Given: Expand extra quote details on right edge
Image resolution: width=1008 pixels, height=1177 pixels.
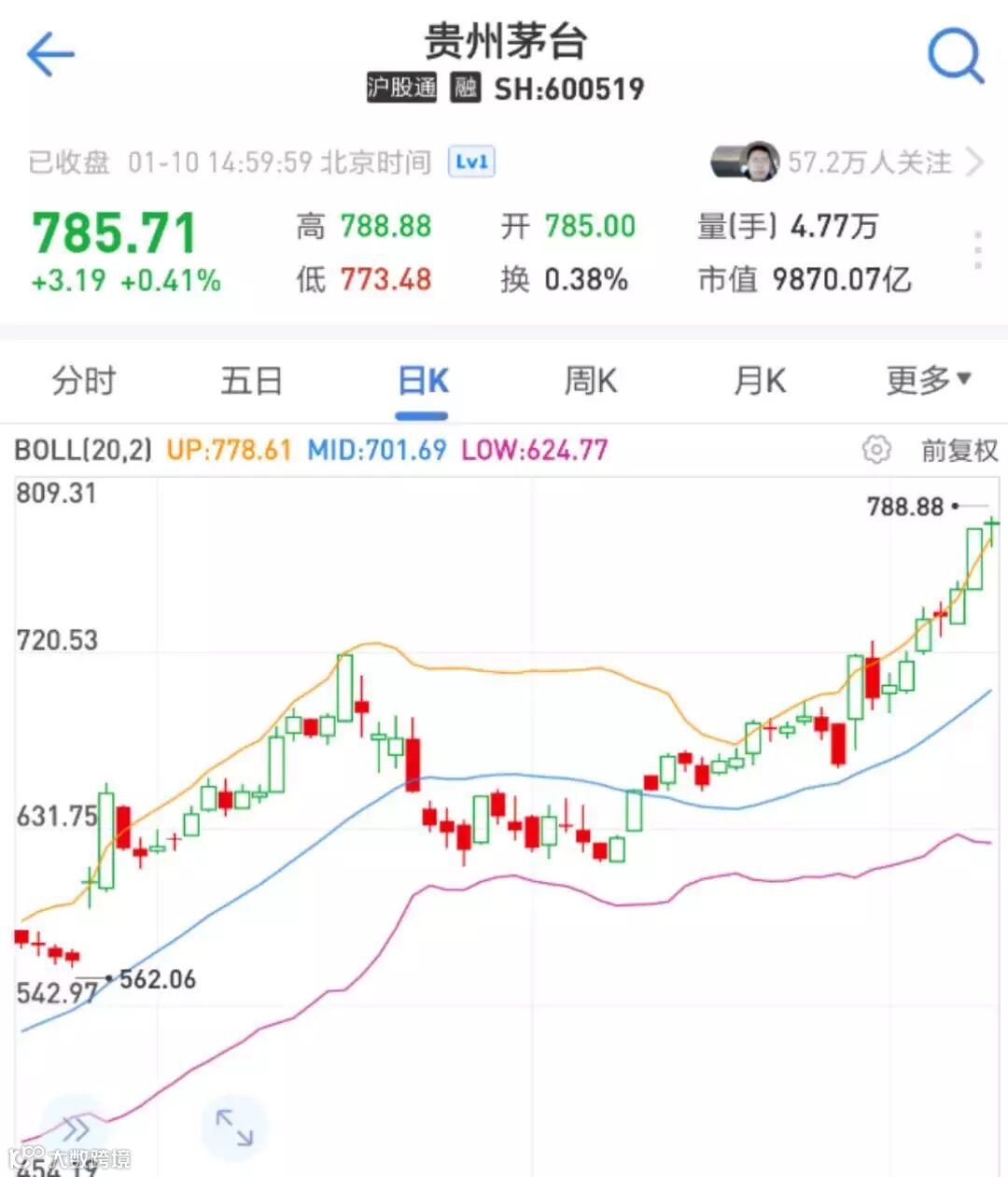Looking at the screenshot, I should [x=980, y=250].
